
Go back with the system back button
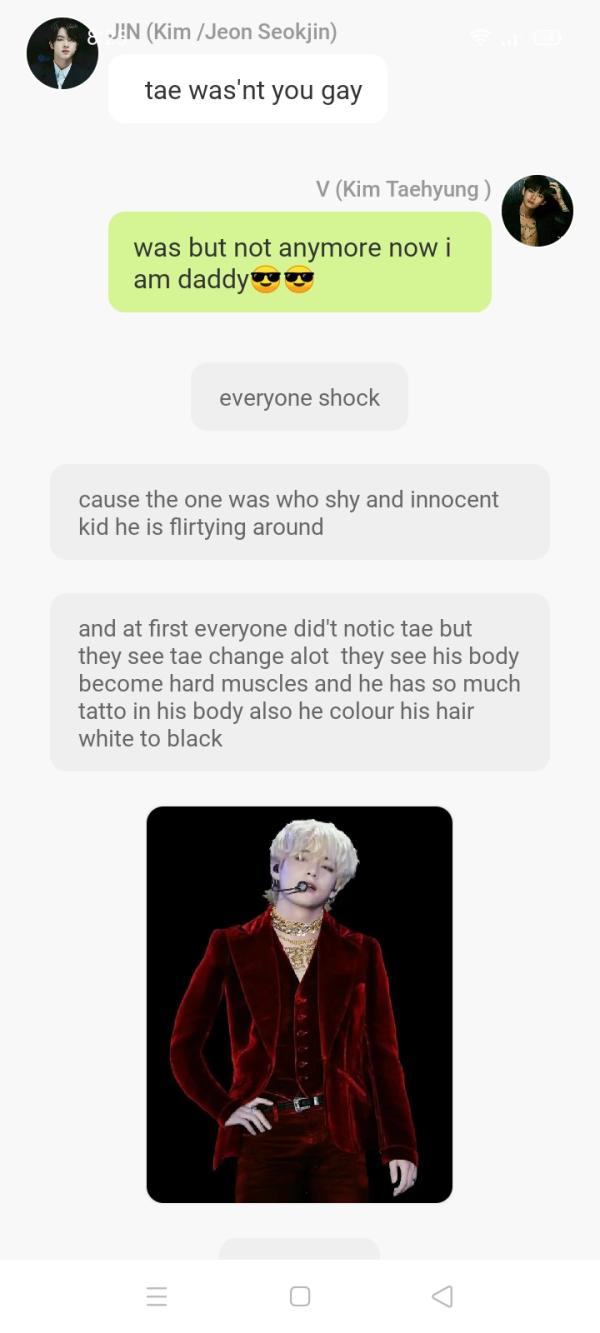tap(442, 1296)
